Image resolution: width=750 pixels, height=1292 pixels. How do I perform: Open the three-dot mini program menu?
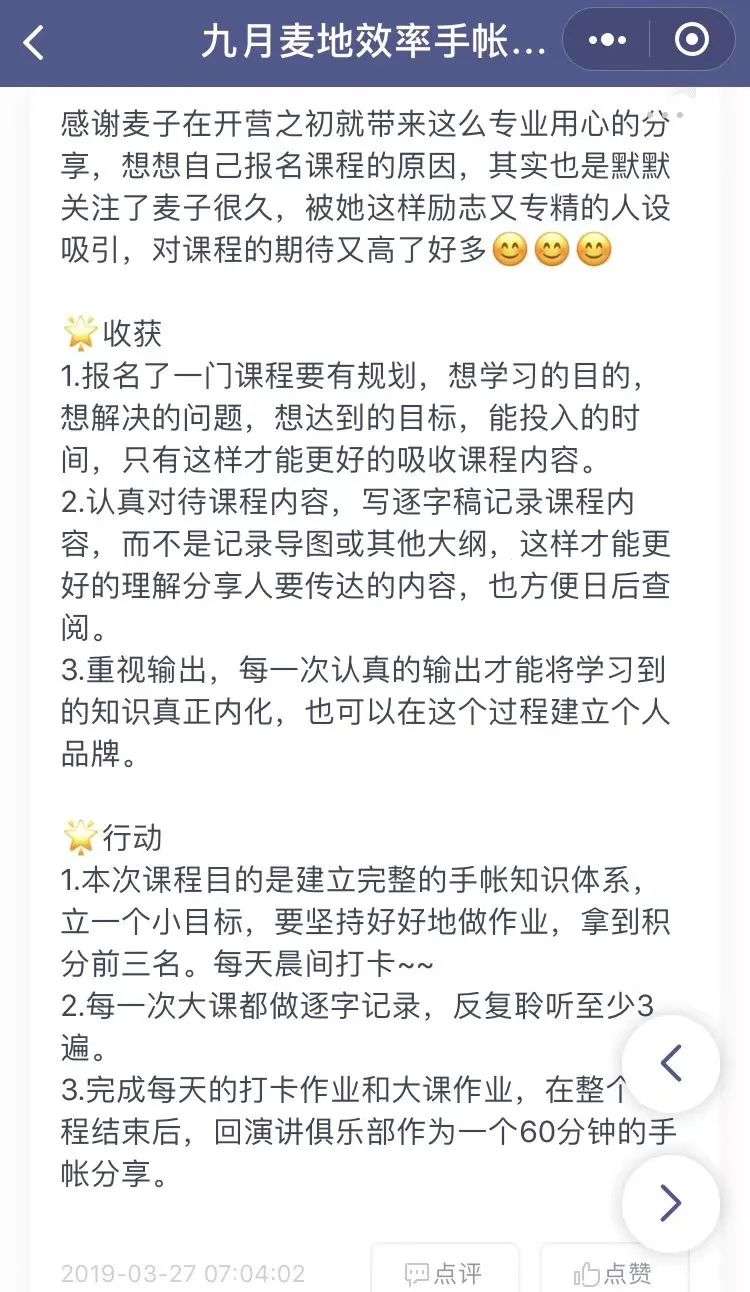click(607, 40)
